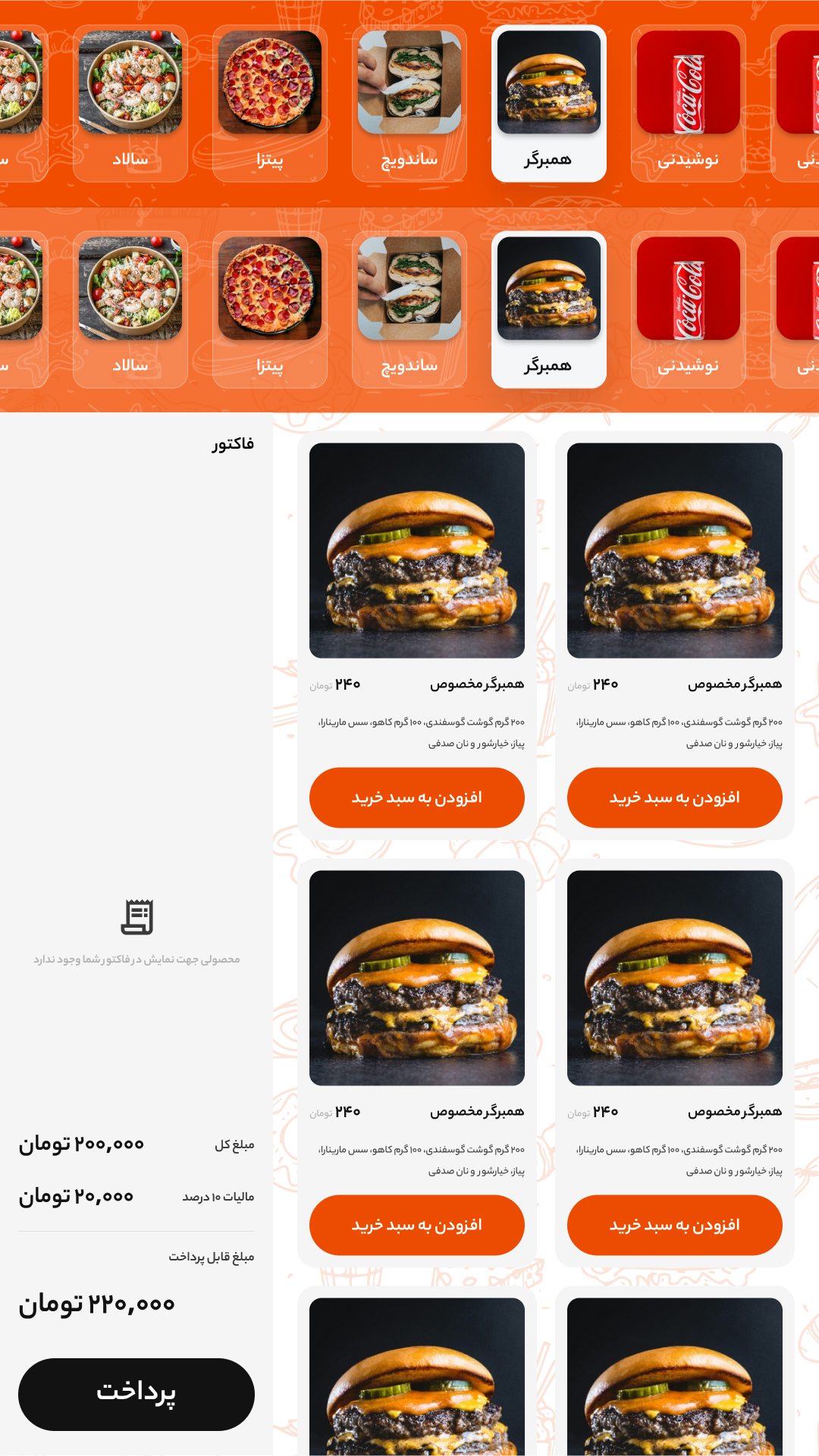The width and height of the screenshot is (819, 1456).
Task: Select ساندویچ in the upper category row
Action: (x=409, y=104)
